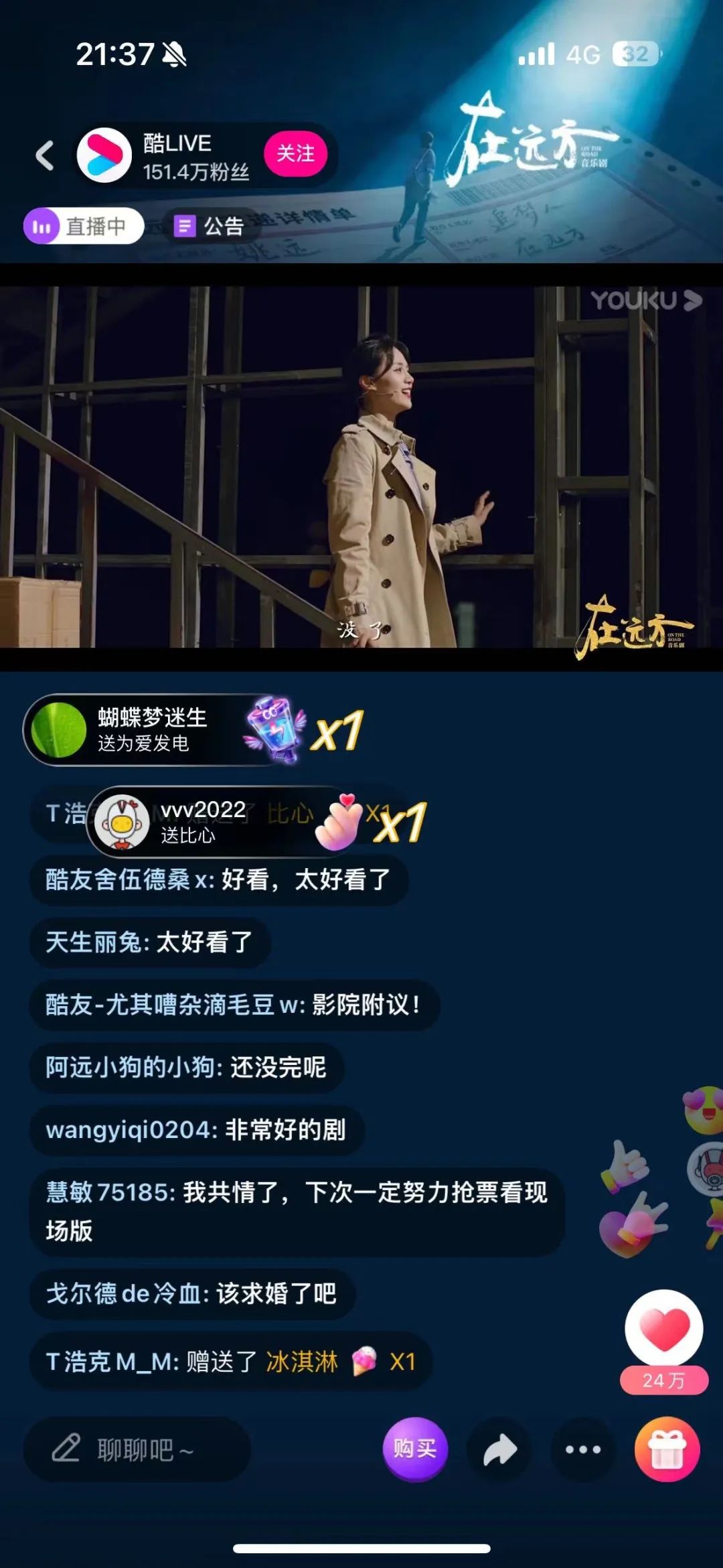Open the 聊聊吧 chat input
Screen dimensions: 723x1568
point(137,1449)
